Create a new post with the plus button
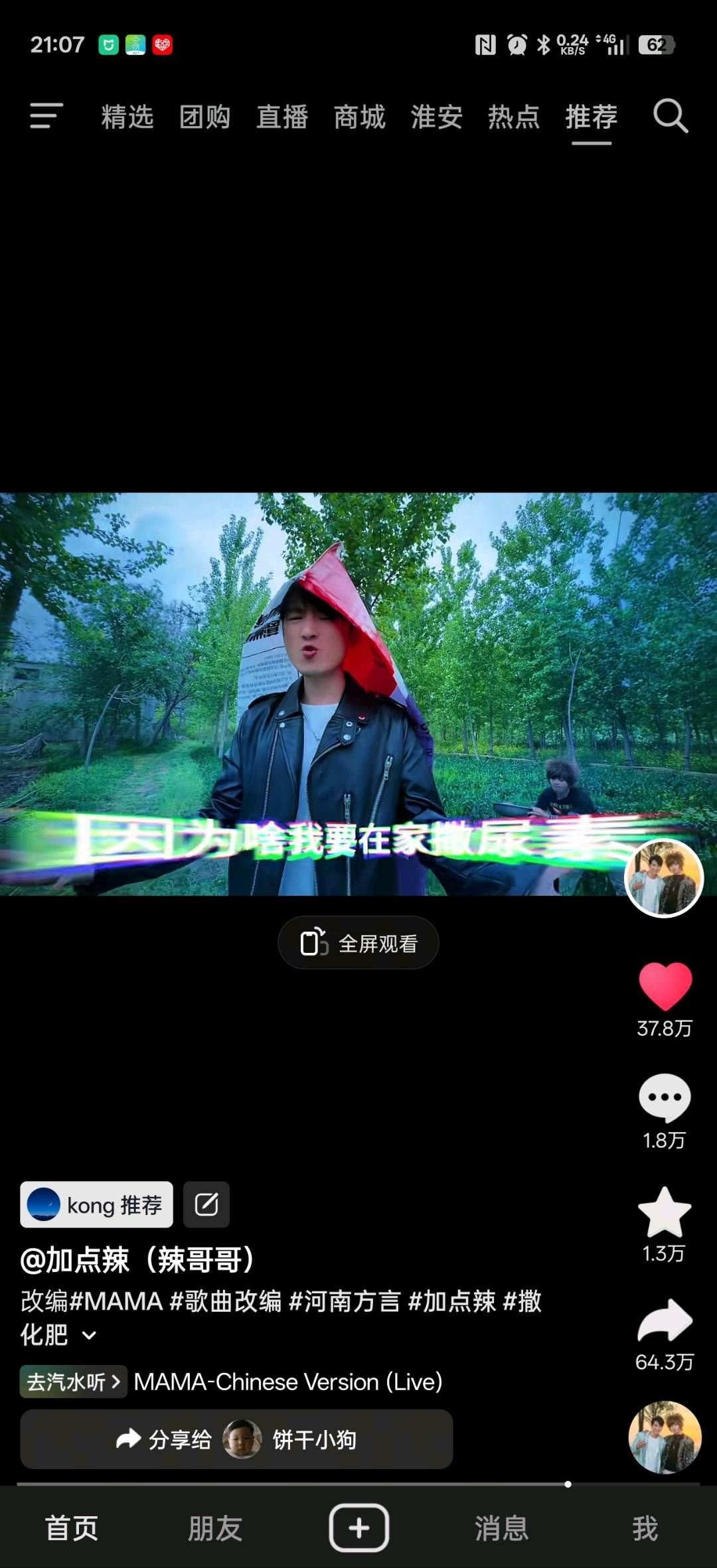Viewport: 717px width, 1568px height. click(358, 1528)
